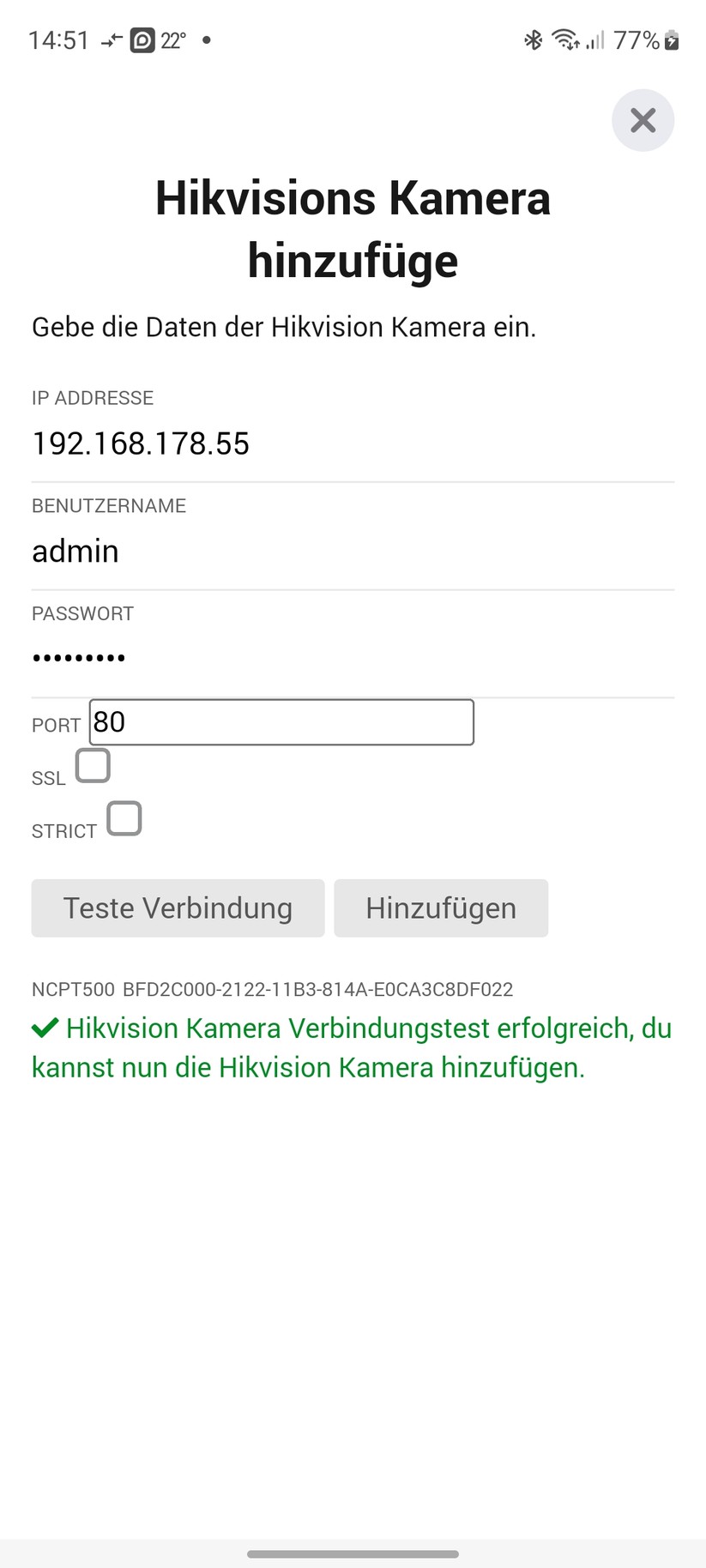The height and width of the screenshot is (1568, 706).
Task: Tap the clock showing 14:51
Action: [58, 39]
